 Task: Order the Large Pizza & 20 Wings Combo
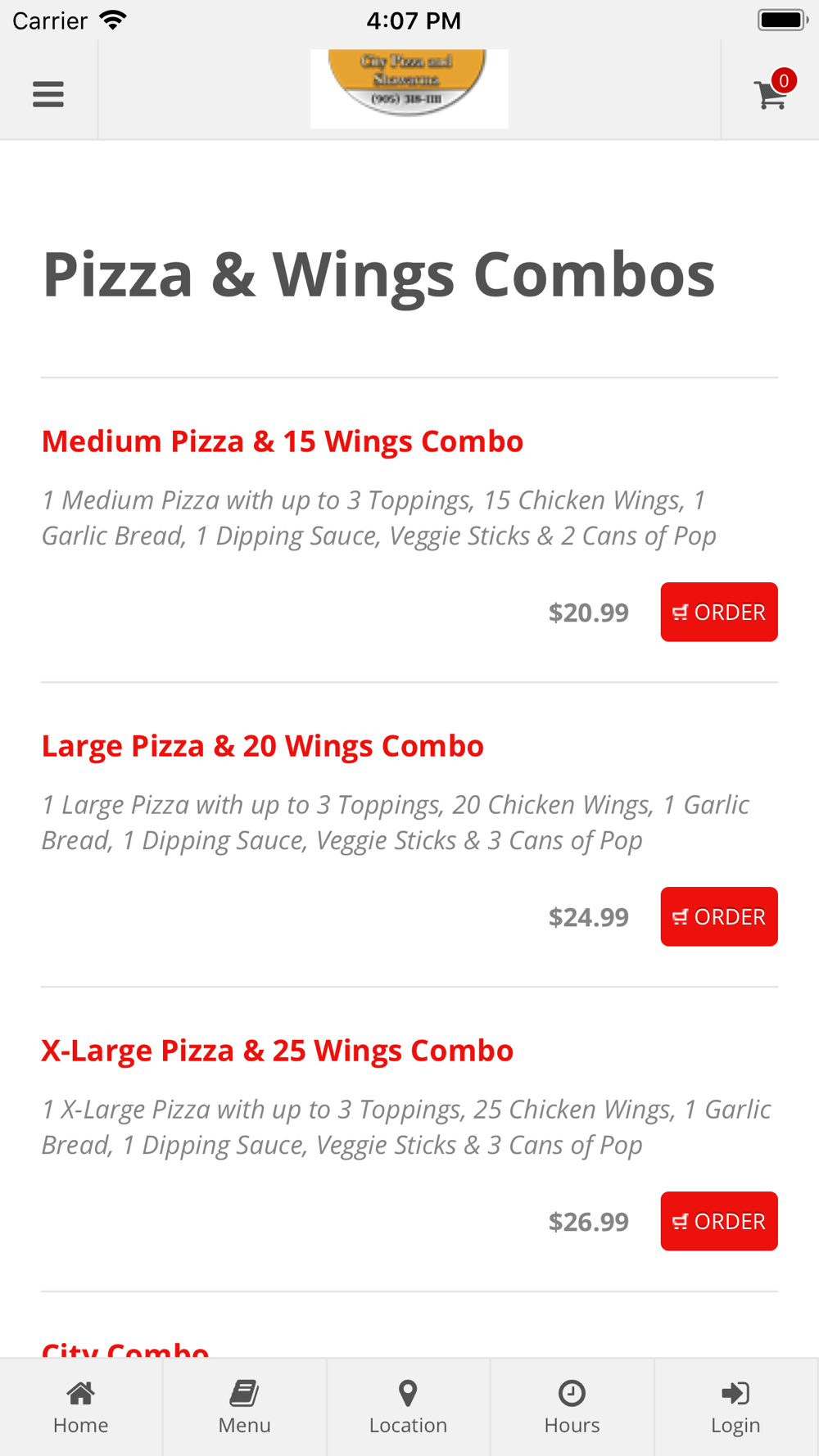[719, 916]
